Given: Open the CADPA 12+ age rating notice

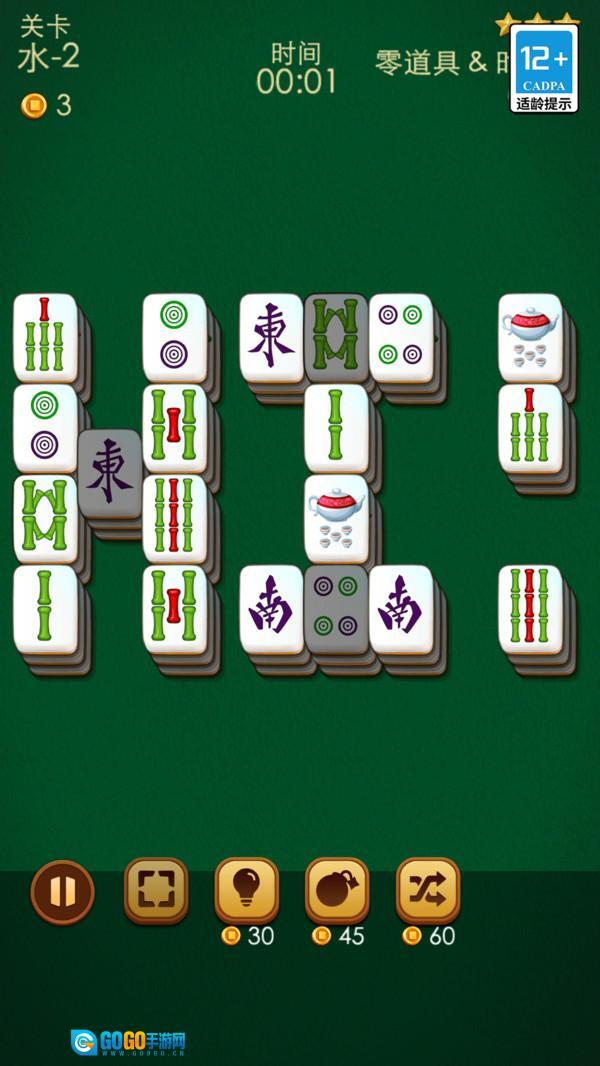Looking at the screenshot, I should tap(544, 69).
